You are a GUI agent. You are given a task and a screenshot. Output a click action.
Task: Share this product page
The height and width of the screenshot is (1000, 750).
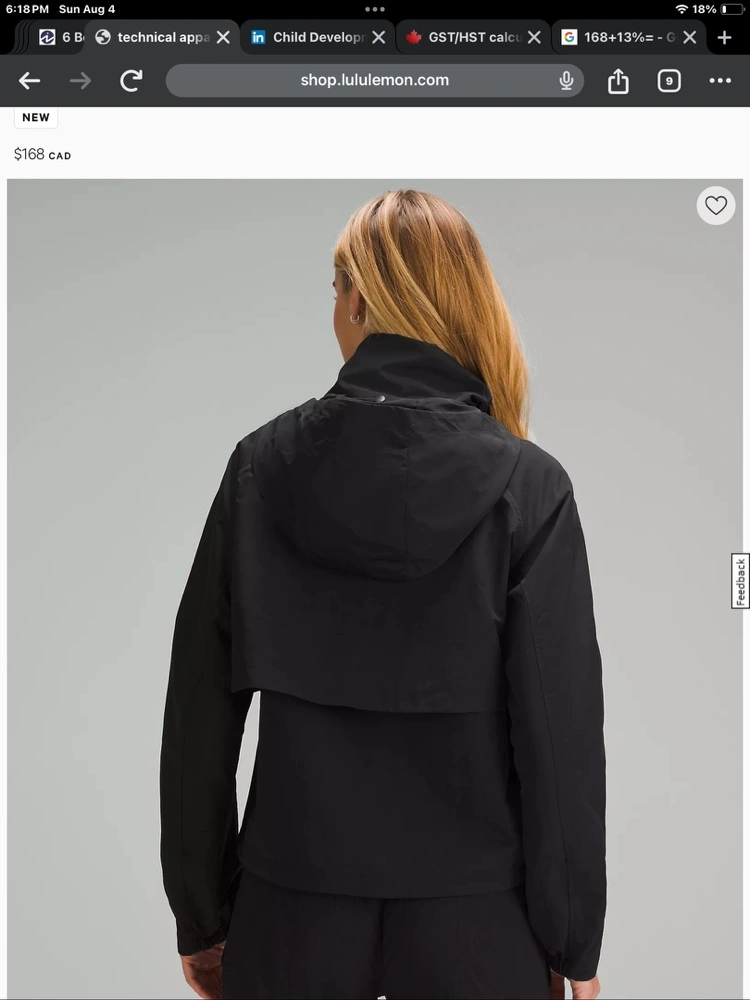(618, 81)
